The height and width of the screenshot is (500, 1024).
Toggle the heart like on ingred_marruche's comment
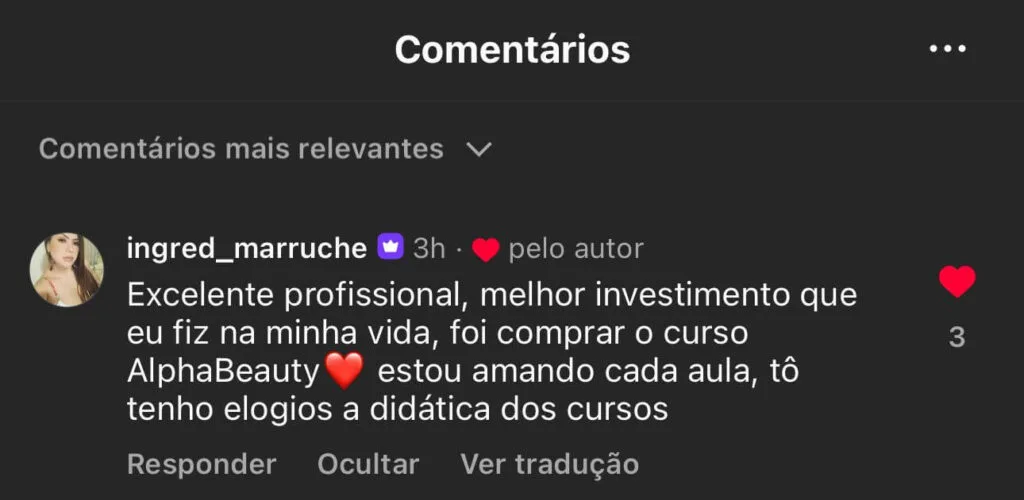[x=957, y=283]
